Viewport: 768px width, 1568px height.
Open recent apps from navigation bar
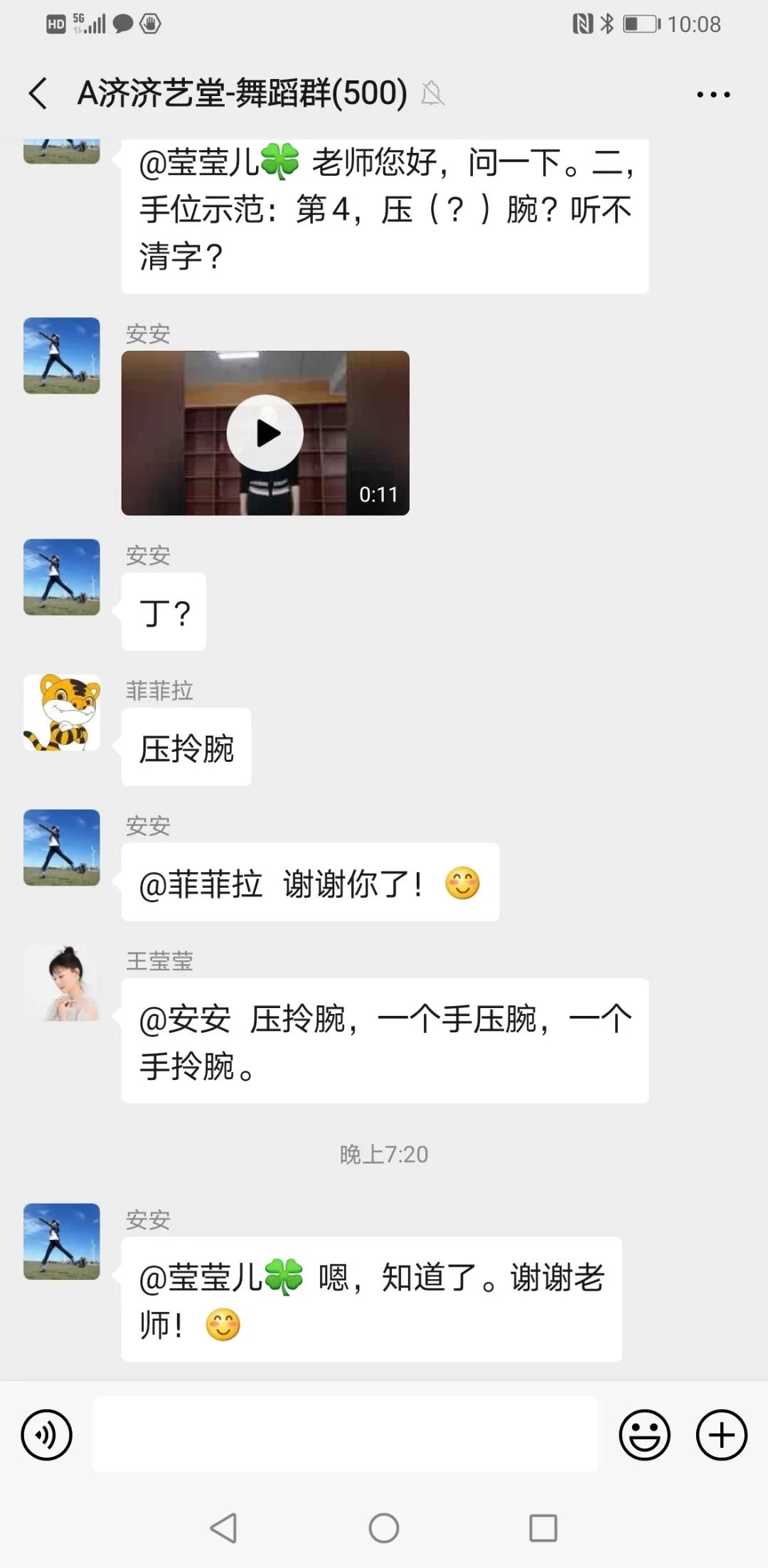coord(543,1527)
